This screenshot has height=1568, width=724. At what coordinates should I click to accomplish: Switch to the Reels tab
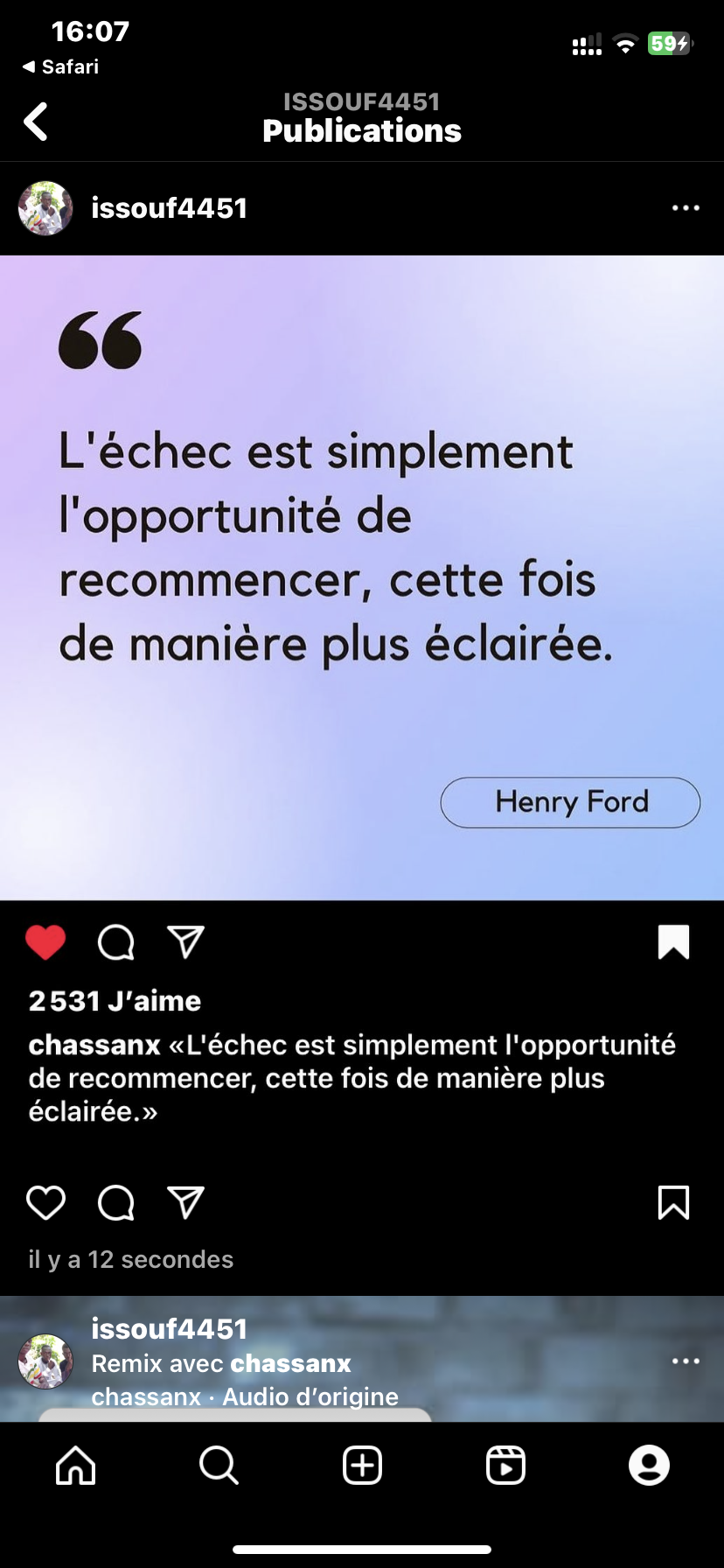tap(505, 1465)
